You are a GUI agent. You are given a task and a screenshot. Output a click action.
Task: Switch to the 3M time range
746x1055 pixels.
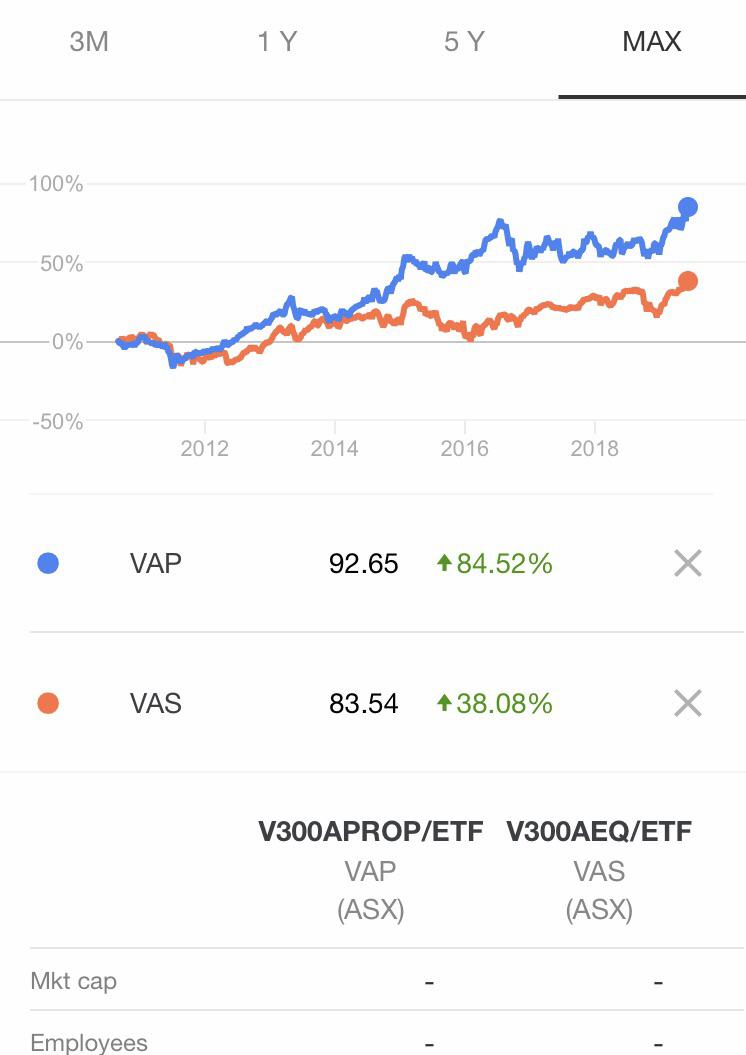tap(89, 42)
